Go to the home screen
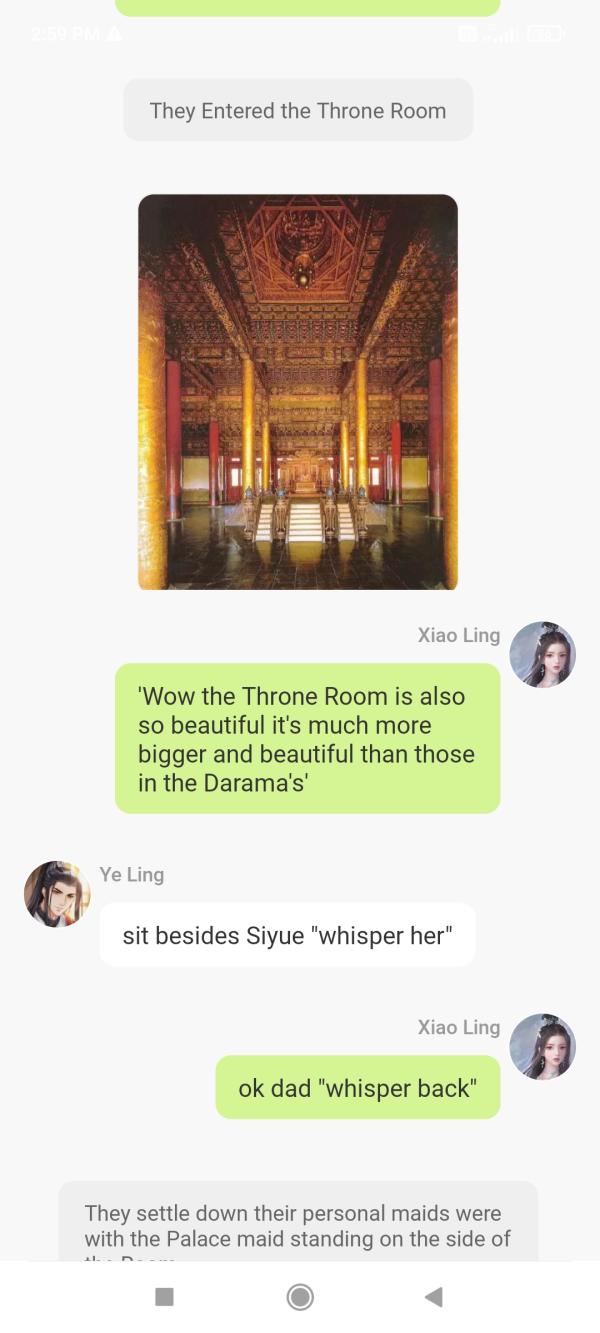The height and width of the screenshot is (1333, 600). (x=300, y=1297)
